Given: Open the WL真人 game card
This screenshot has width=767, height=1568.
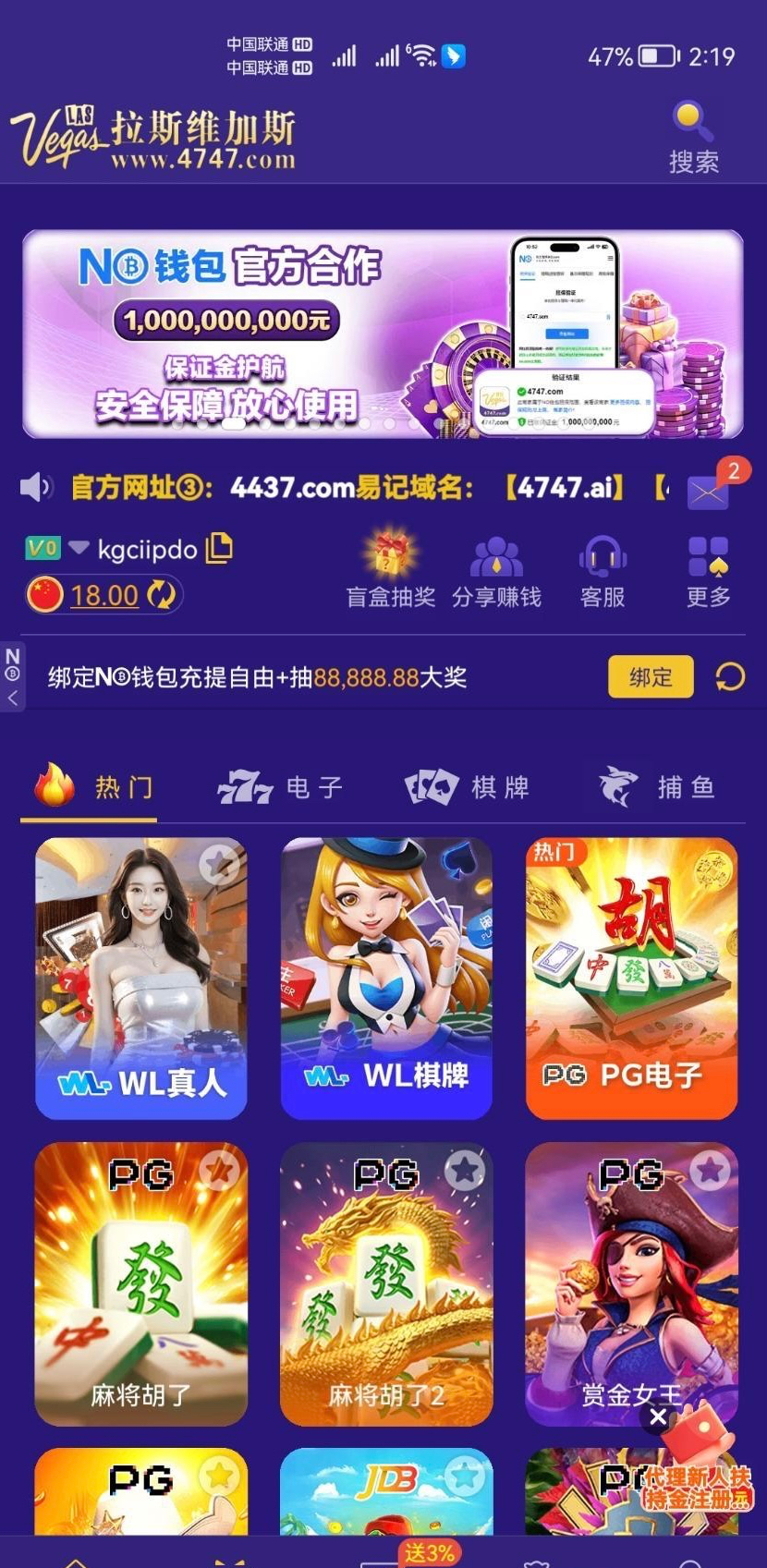Looking at the screenshot, I should click(141, 978).
